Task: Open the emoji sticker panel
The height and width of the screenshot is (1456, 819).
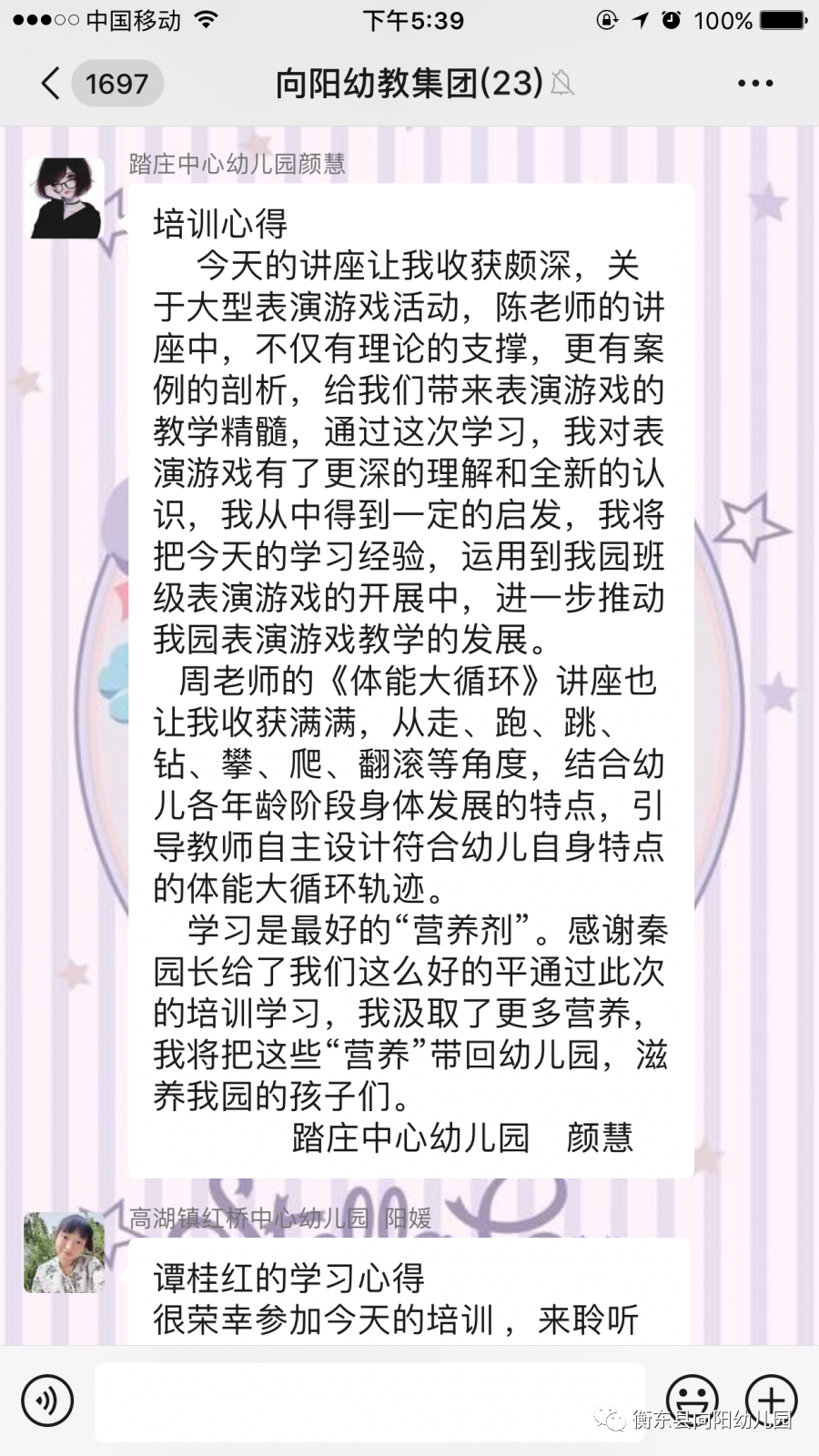Action: click(692, 1399)
